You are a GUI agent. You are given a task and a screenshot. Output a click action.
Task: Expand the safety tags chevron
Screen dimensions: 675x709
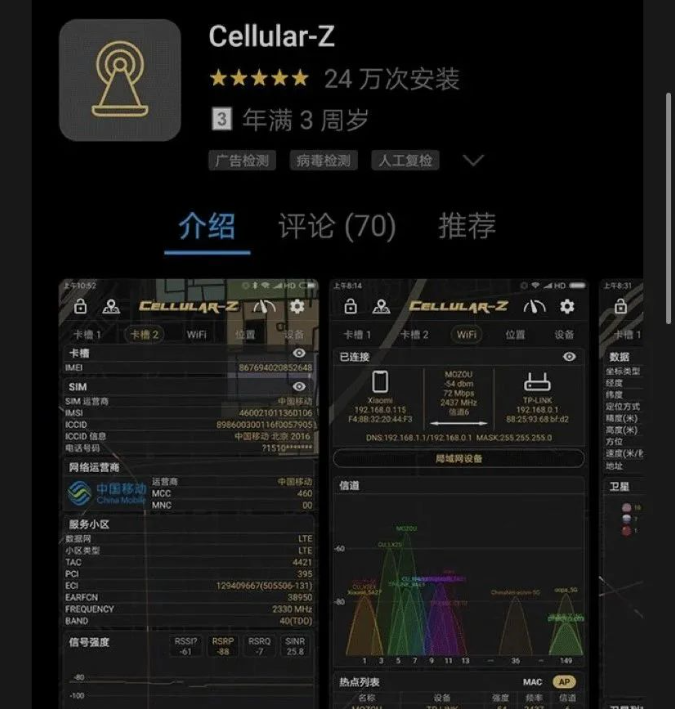[473, 160]
